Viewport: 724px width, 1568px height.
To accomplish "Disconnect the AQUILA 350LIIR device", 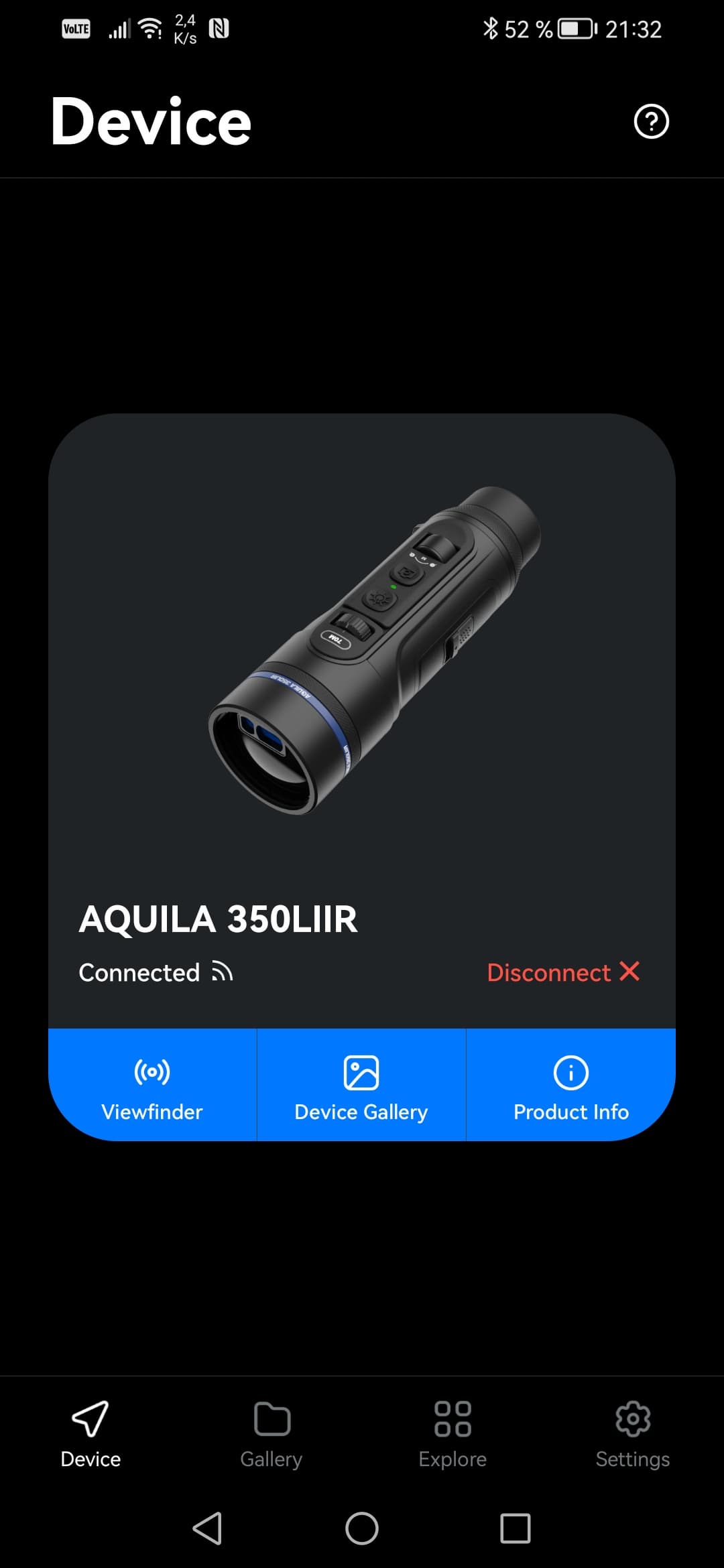I will (x=562, y=972).
